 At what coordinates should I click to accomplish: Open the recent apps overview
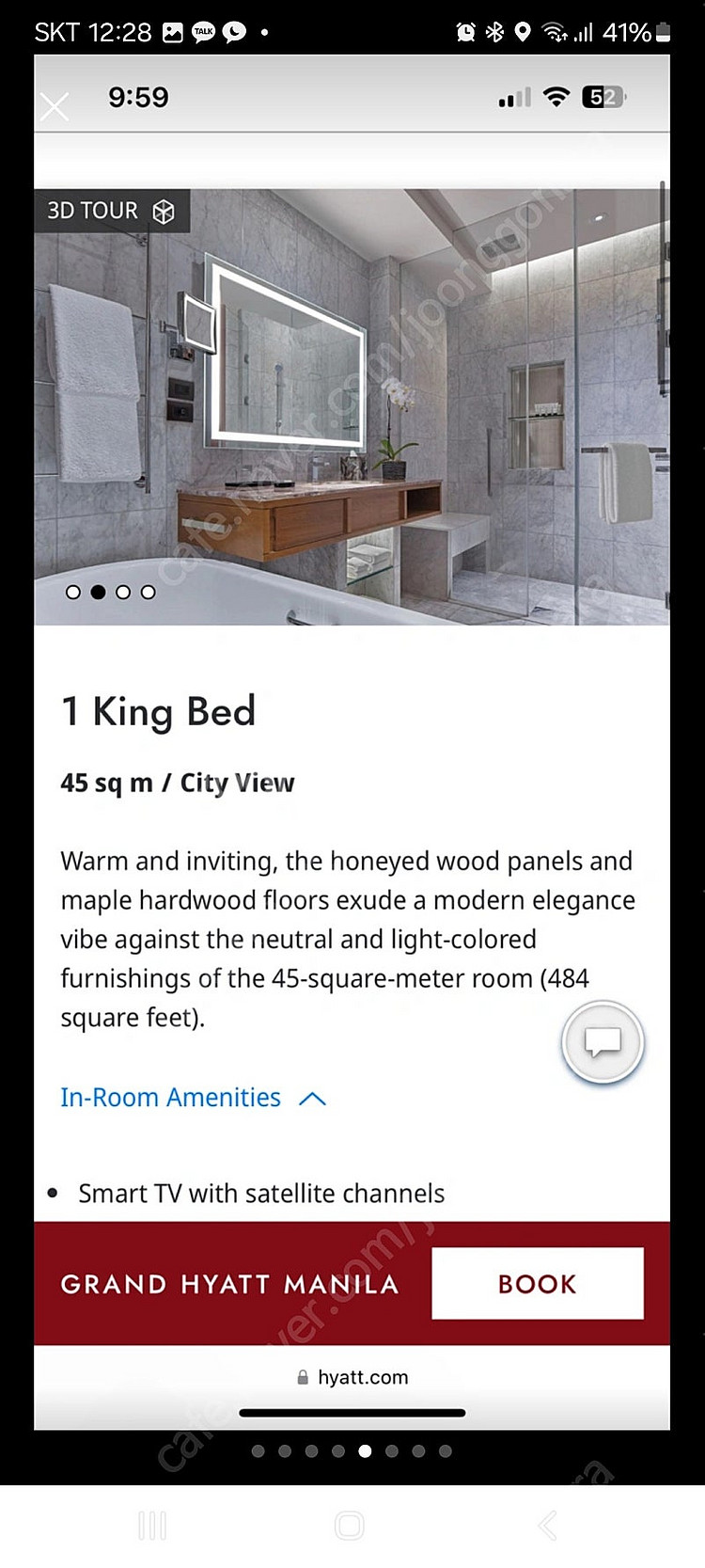(x=152, y=1526)
